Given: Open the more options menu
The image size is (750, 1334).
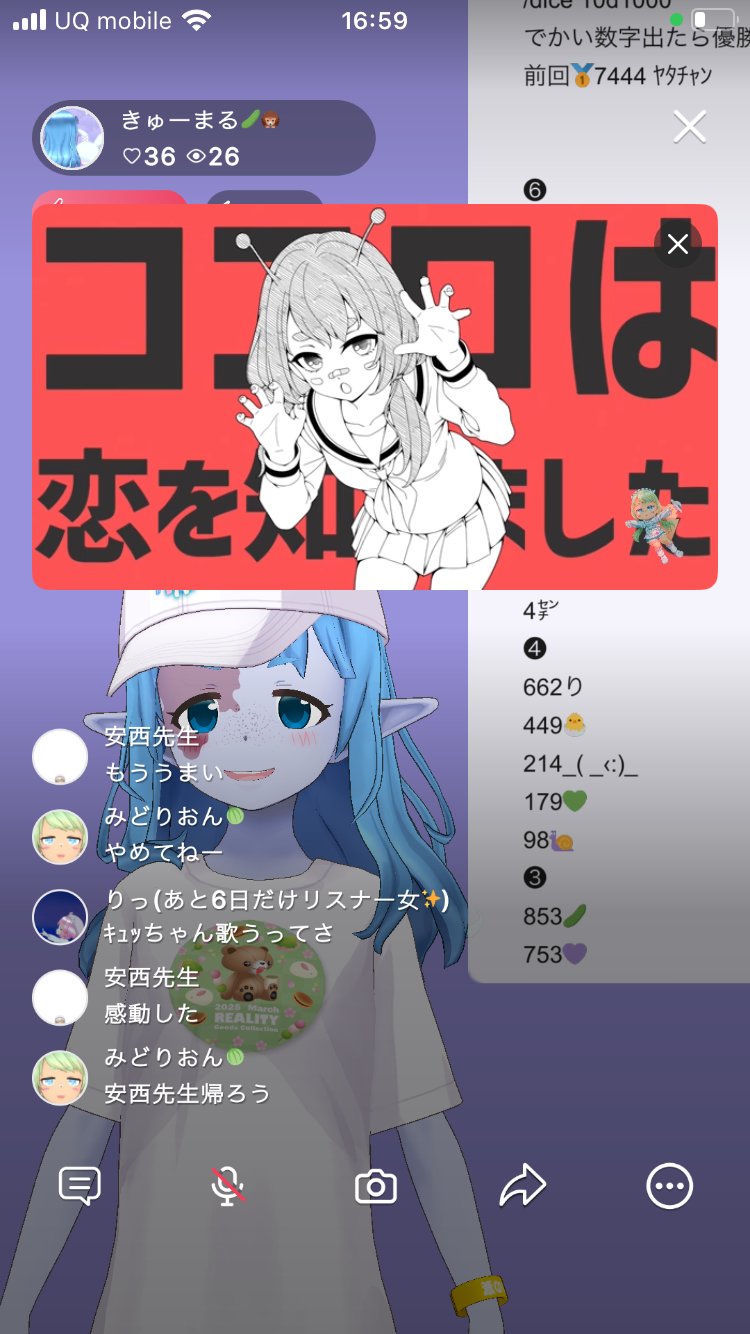Looking at the screenshot, I should [669, 1186].
